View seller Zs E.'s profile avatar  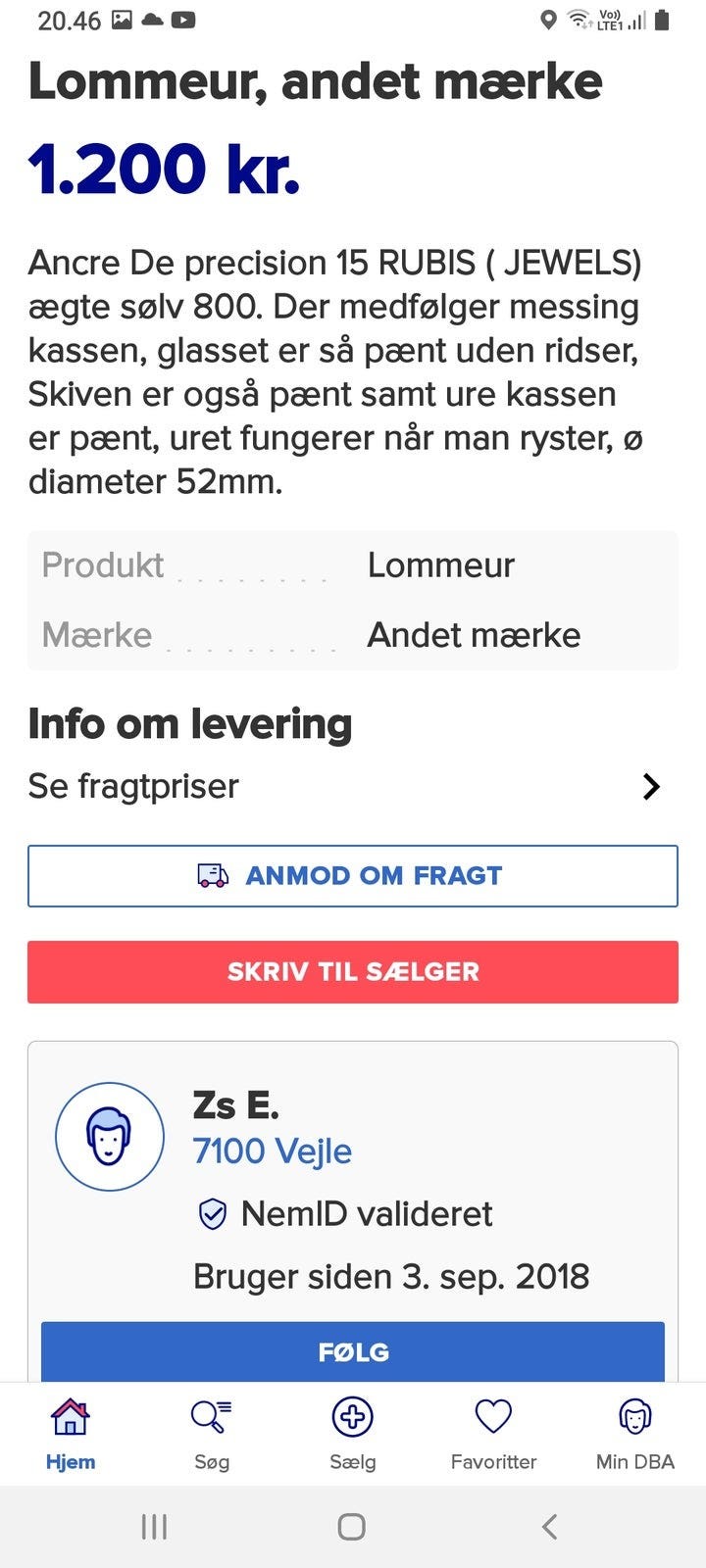tap(110, 1137)
